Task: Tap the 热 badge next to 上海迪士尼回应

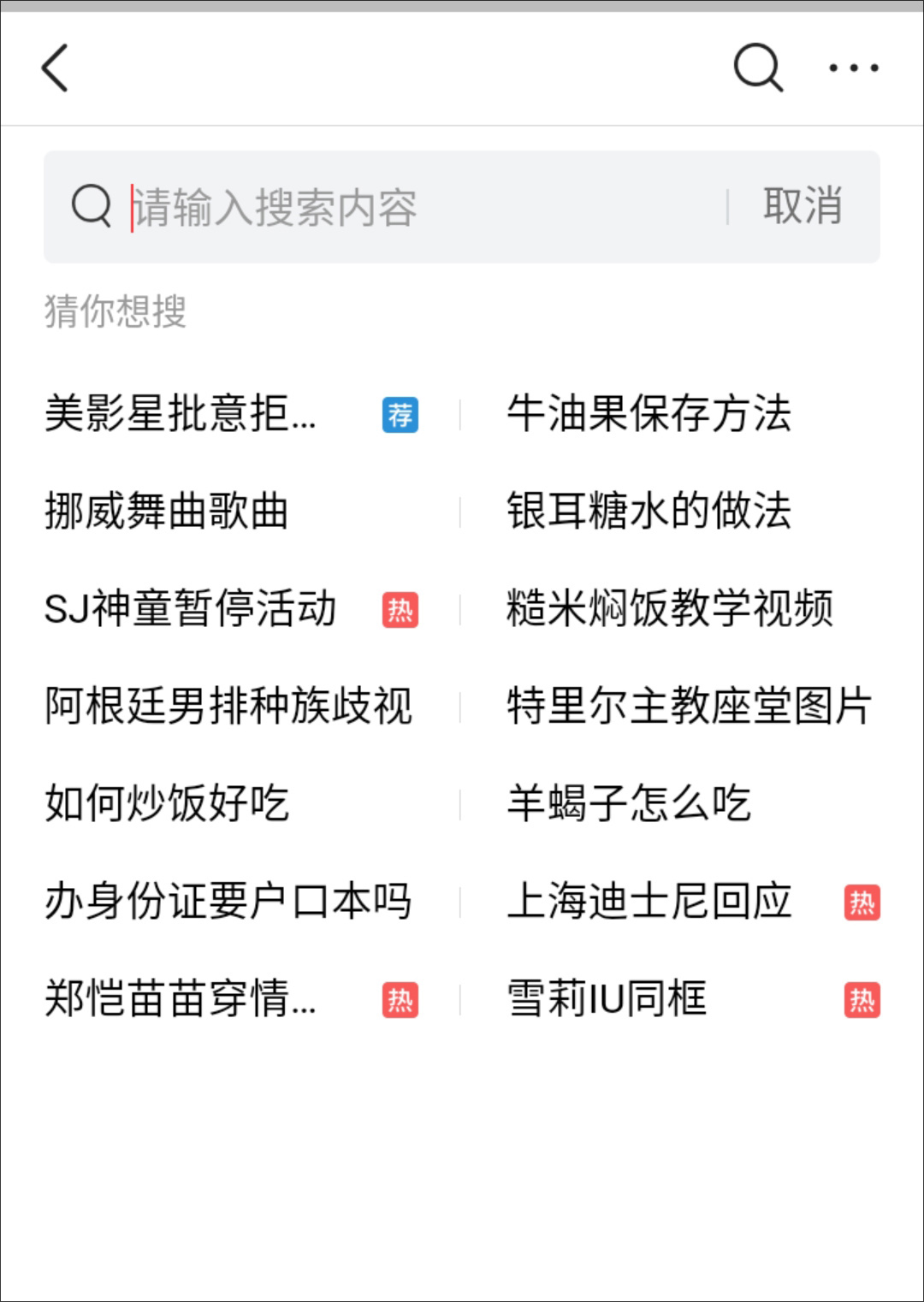Action: click(862, 901)
